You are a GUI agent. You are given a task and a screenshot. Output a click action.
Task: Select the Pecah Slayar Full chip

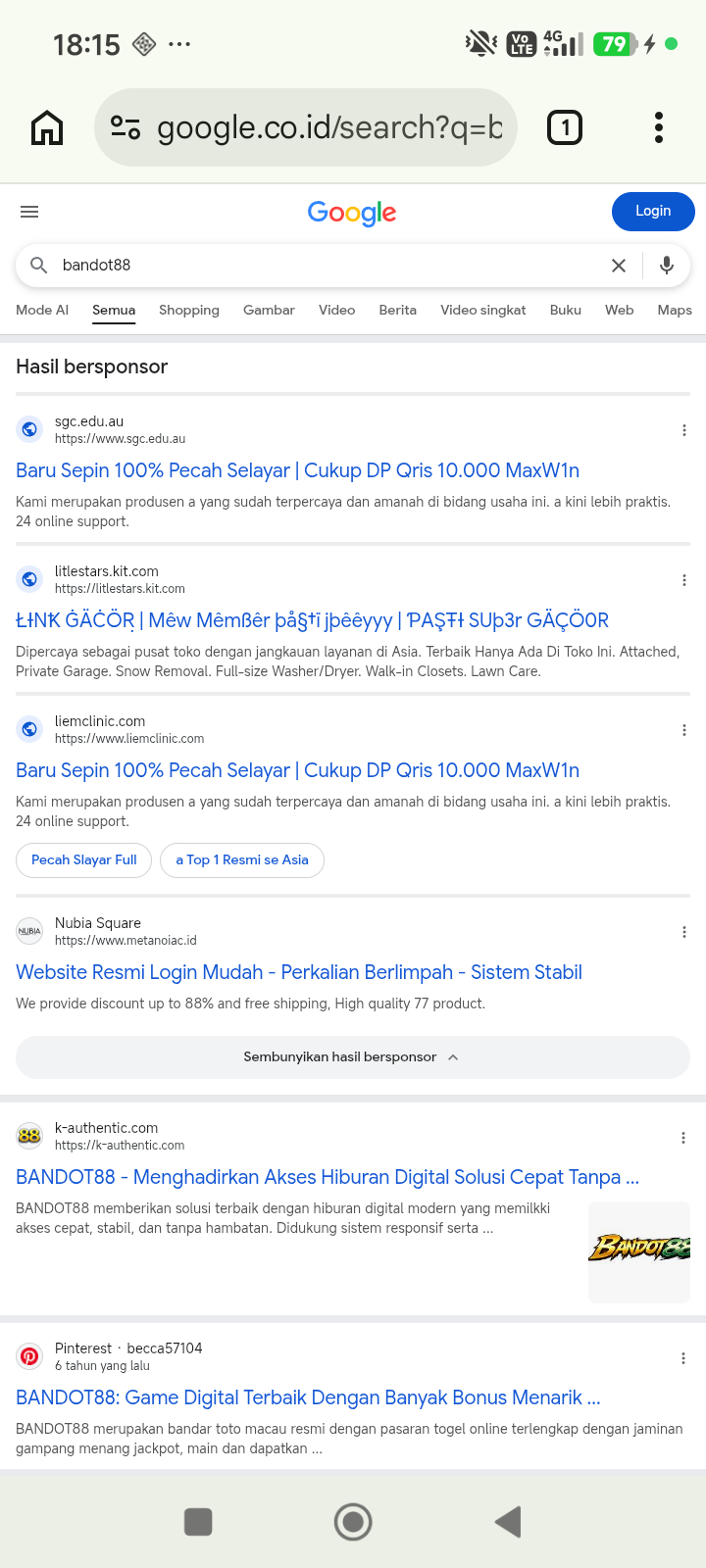[x=84, y=859]
